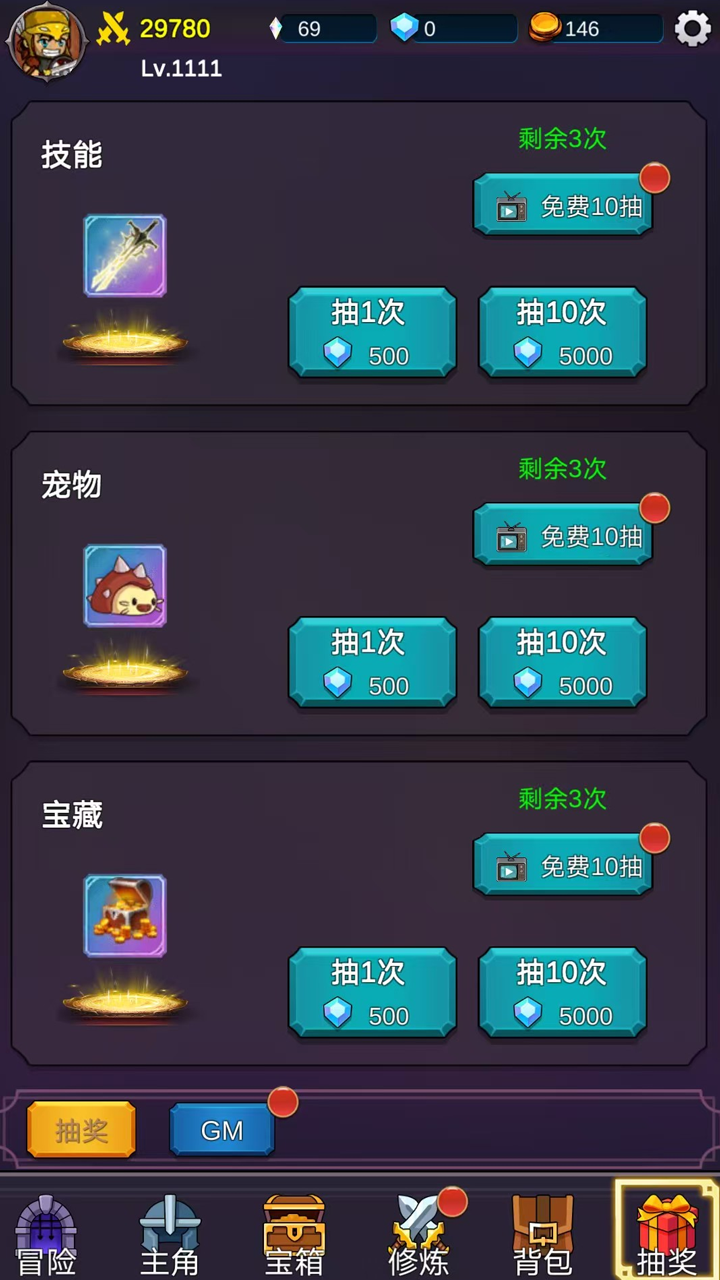Image resolution: width=720 pixels, height=1280 pixels.
Task: Draw once (抽1次) for 宠物
Action: point(372,663)
